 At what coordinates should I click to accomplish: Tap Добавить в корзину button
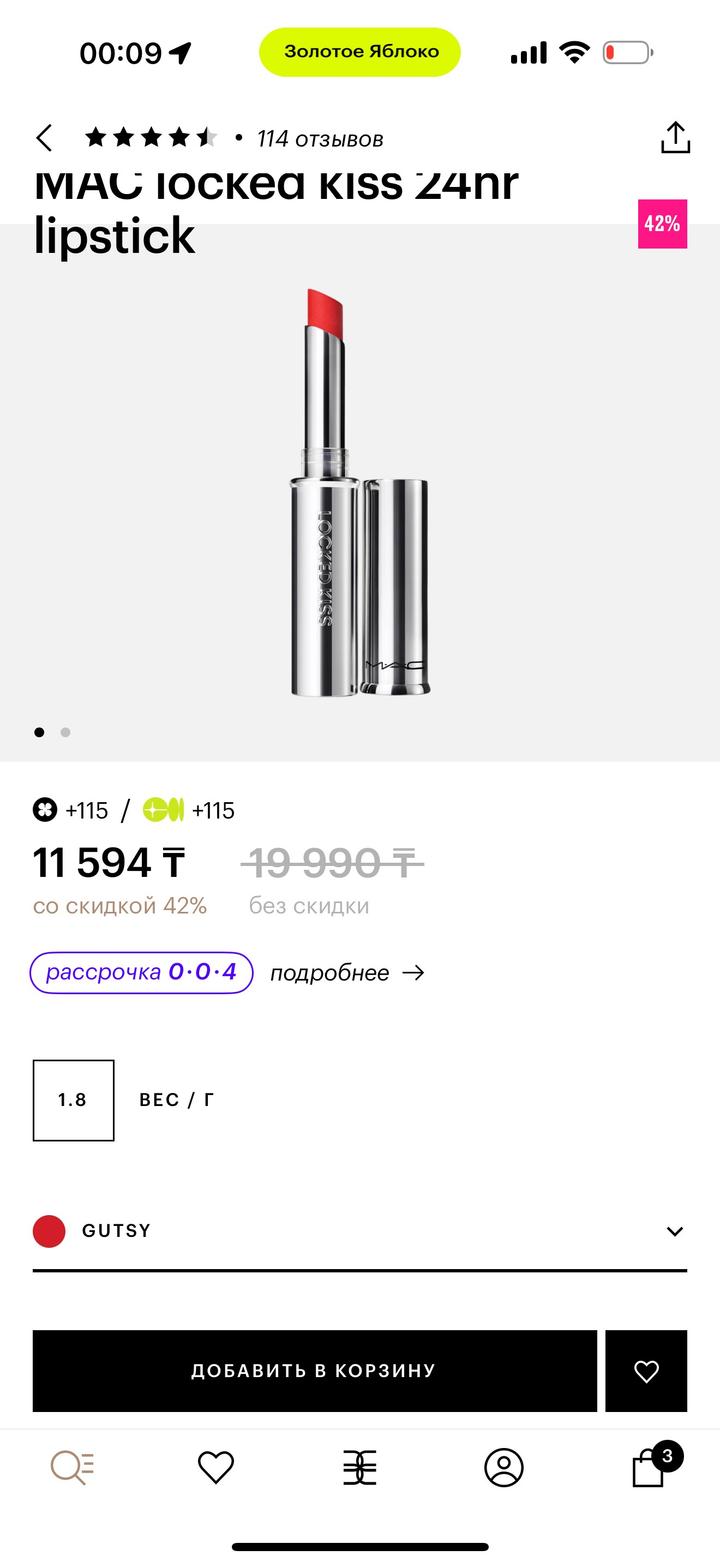[x=314, y=1371]
